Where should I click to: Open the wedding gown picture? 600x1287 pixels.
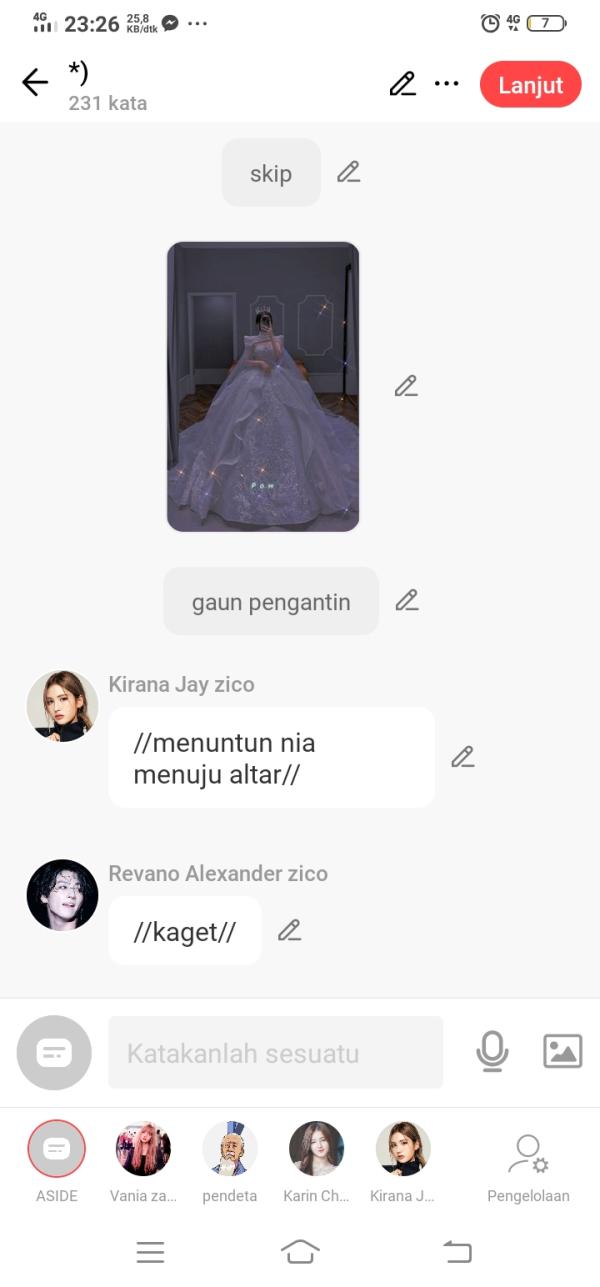point(263,387)
